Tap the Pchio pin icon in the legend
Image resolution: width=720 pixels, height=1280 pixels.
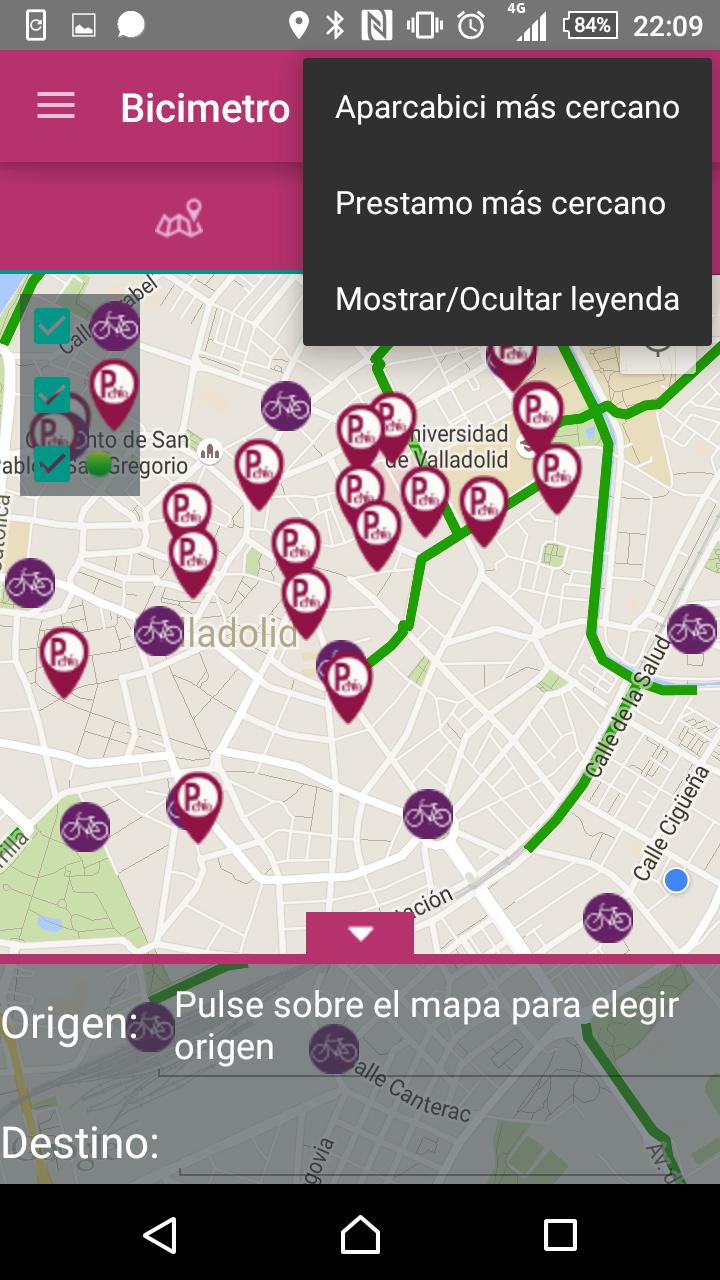click(x=113, y=393)
